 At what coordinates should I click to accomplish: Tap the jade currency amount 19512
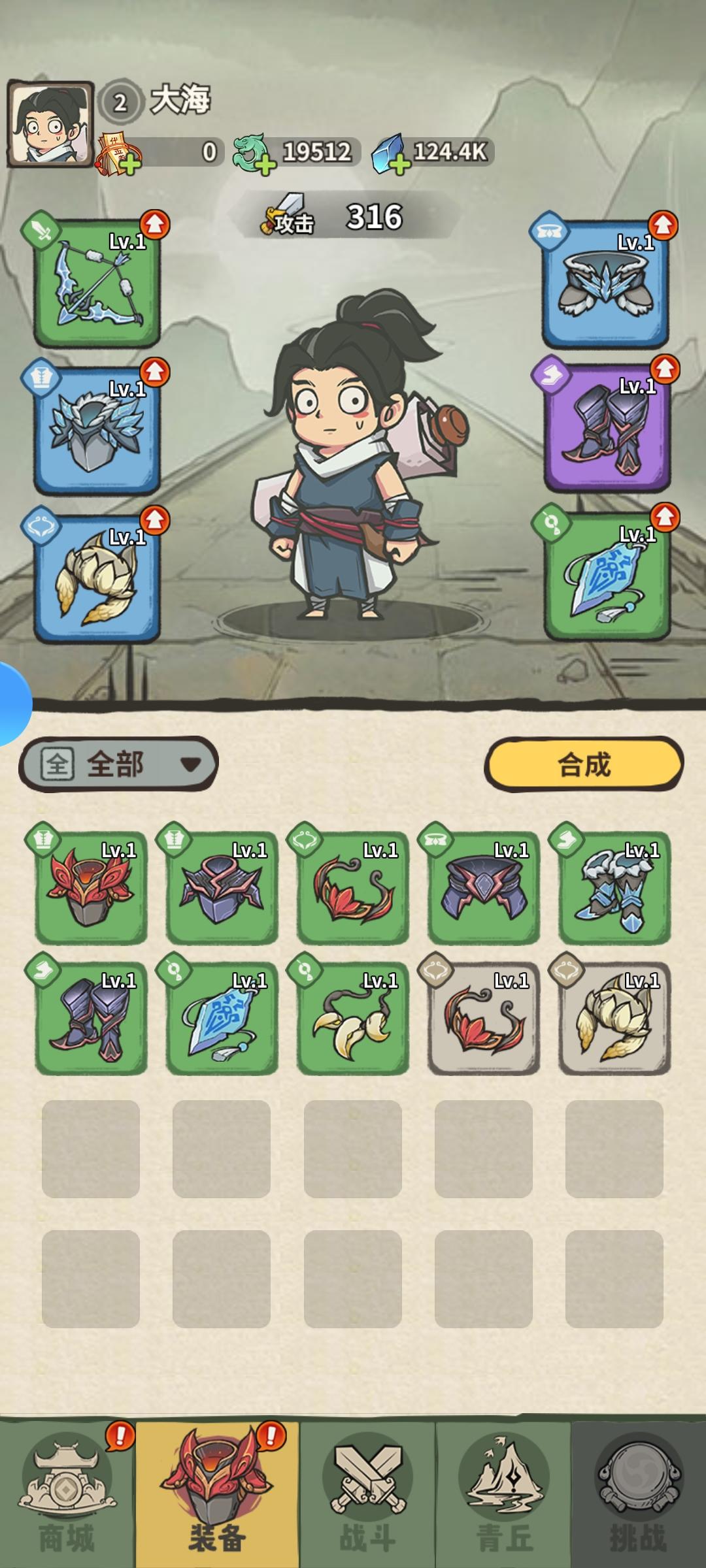[x=318, y=152]
